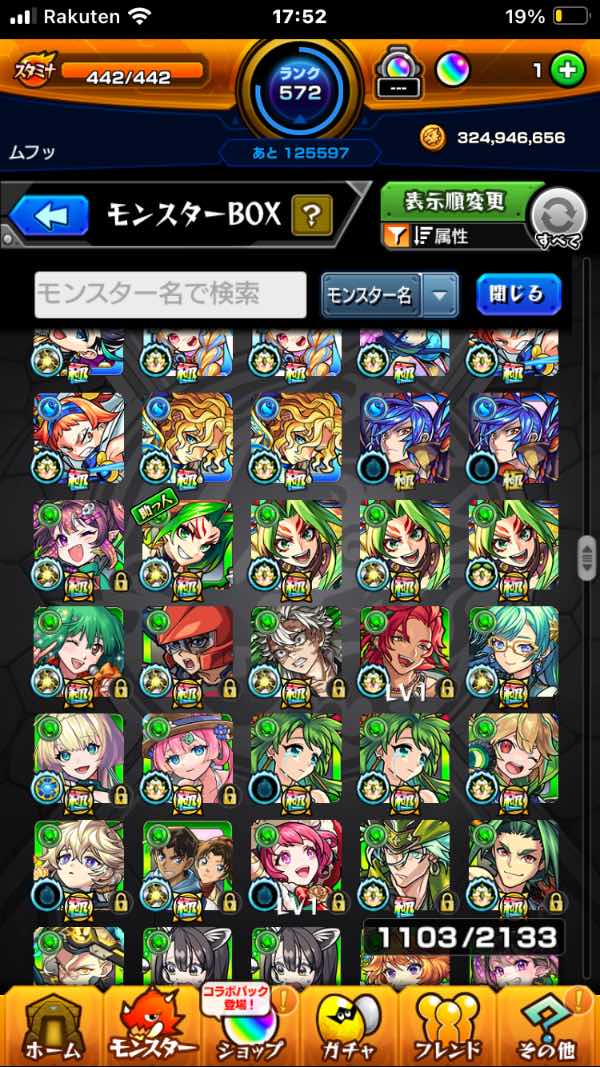Open the その他 tab

tap(548, 1025)
